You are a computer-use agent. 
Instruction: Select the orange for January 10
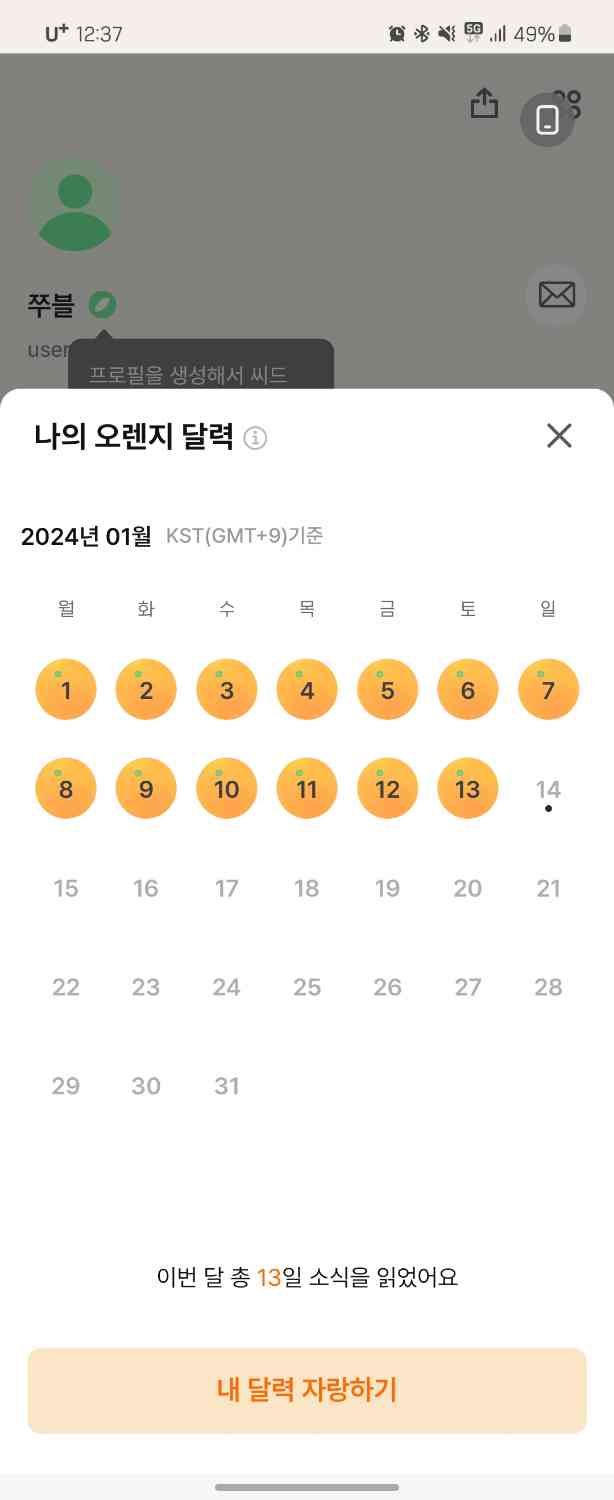coord(227,789)
